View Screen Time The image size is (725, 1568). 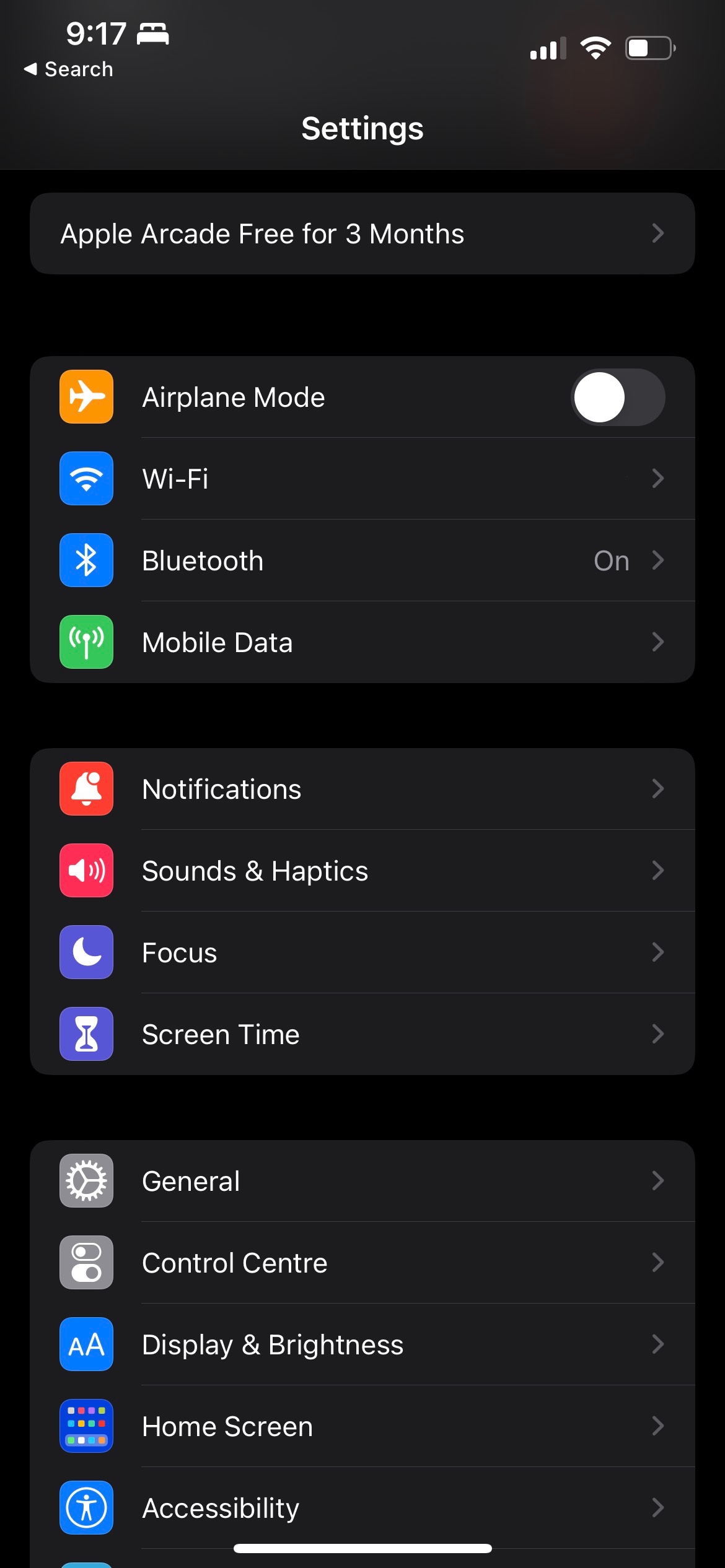tap(362, 1034)
